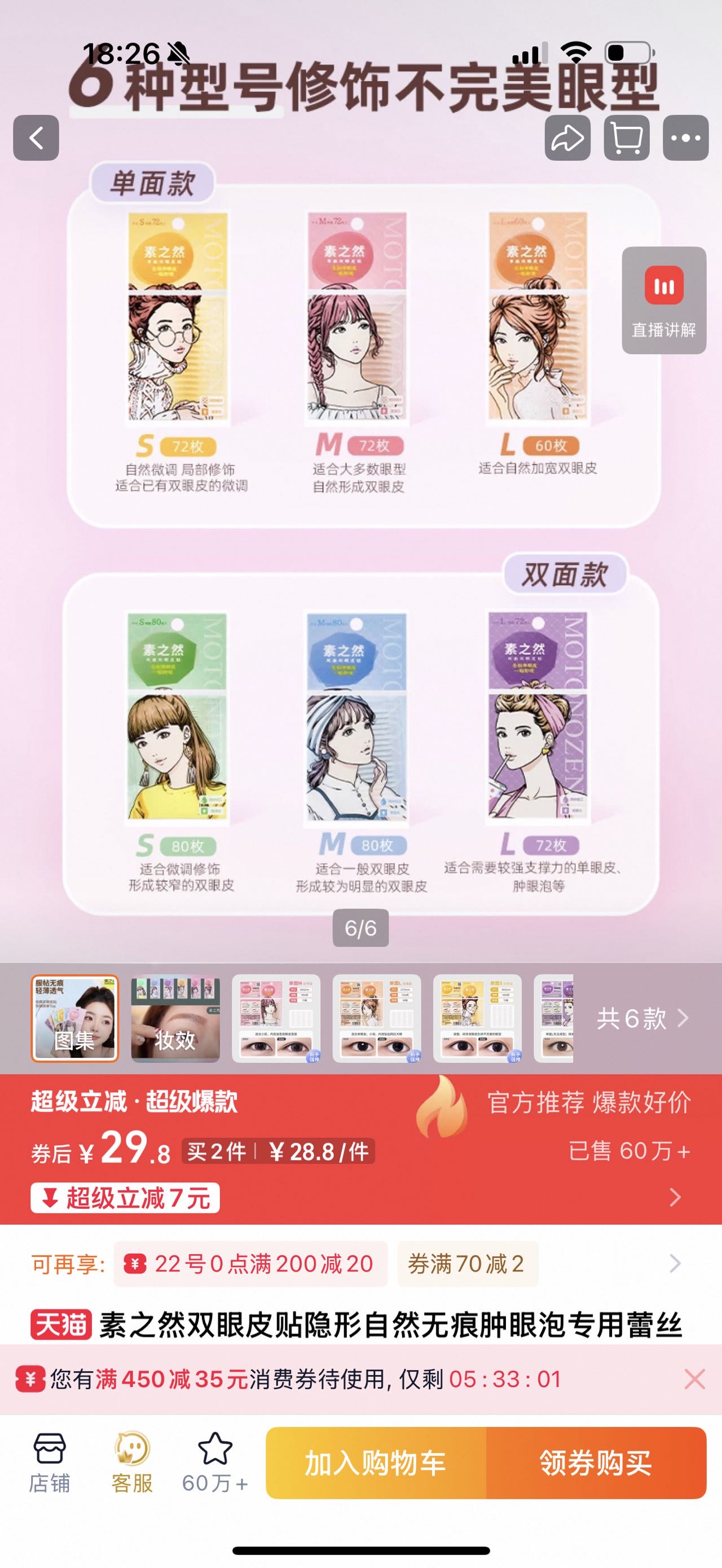Open the three-dot overflow menu
This screenshot has height=1568, width=722.
[x=685, y=138]
